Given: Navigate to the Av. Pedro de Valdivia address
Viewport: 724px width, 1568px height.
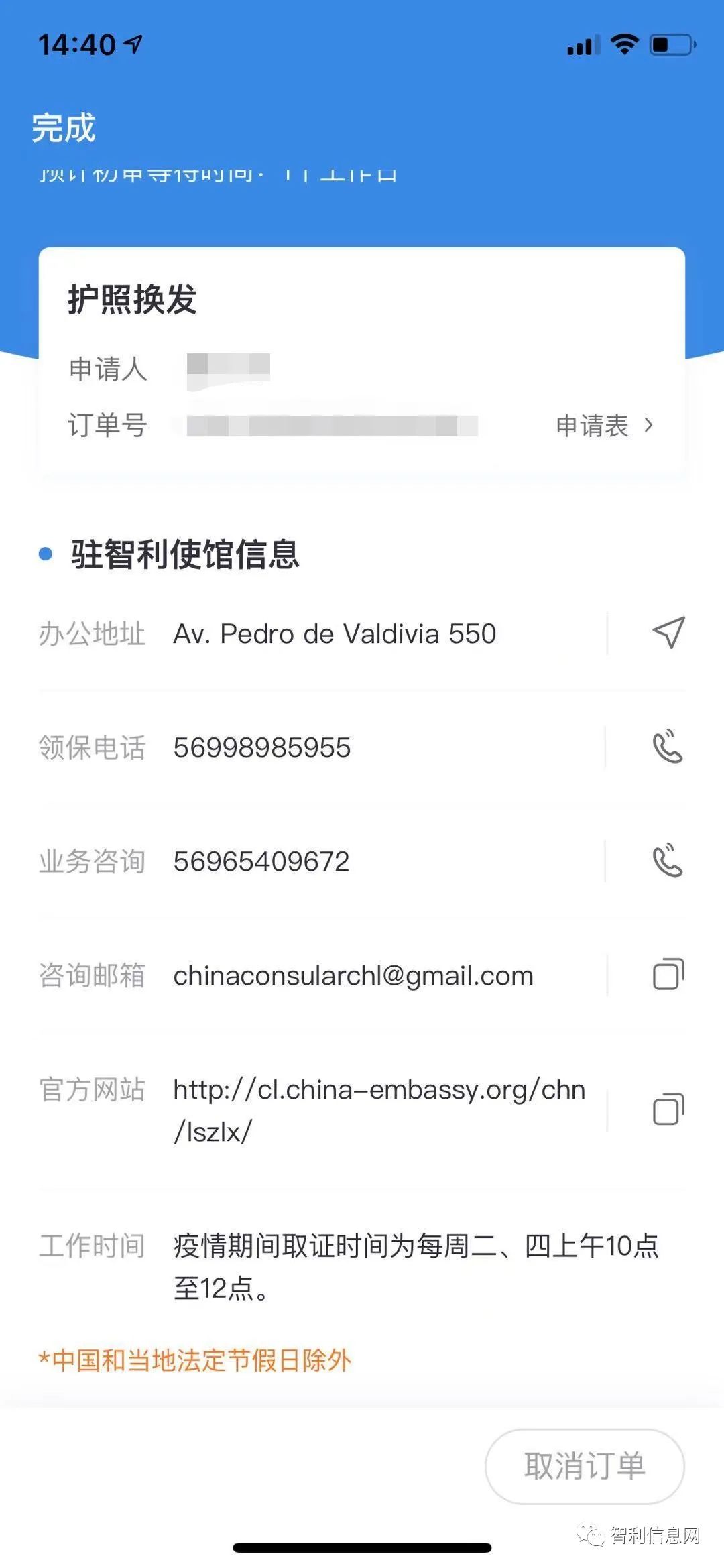Looking at the screenshot, I should click(x=668, y=633).
